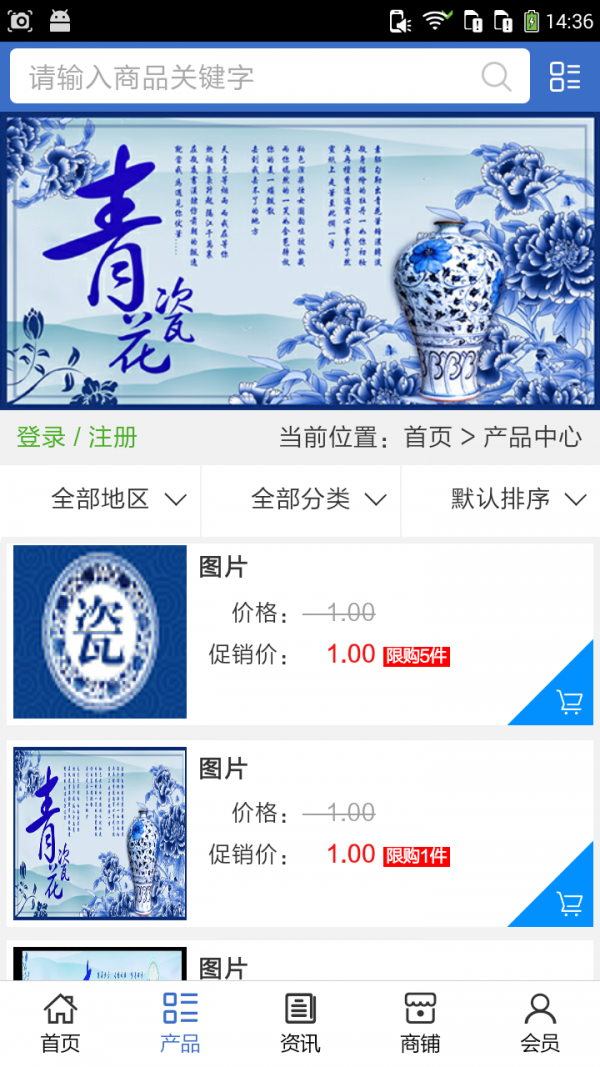Open the 青花瓷 banner
600x1067 pixels.
pyautogui.click(x=300, y=262)
